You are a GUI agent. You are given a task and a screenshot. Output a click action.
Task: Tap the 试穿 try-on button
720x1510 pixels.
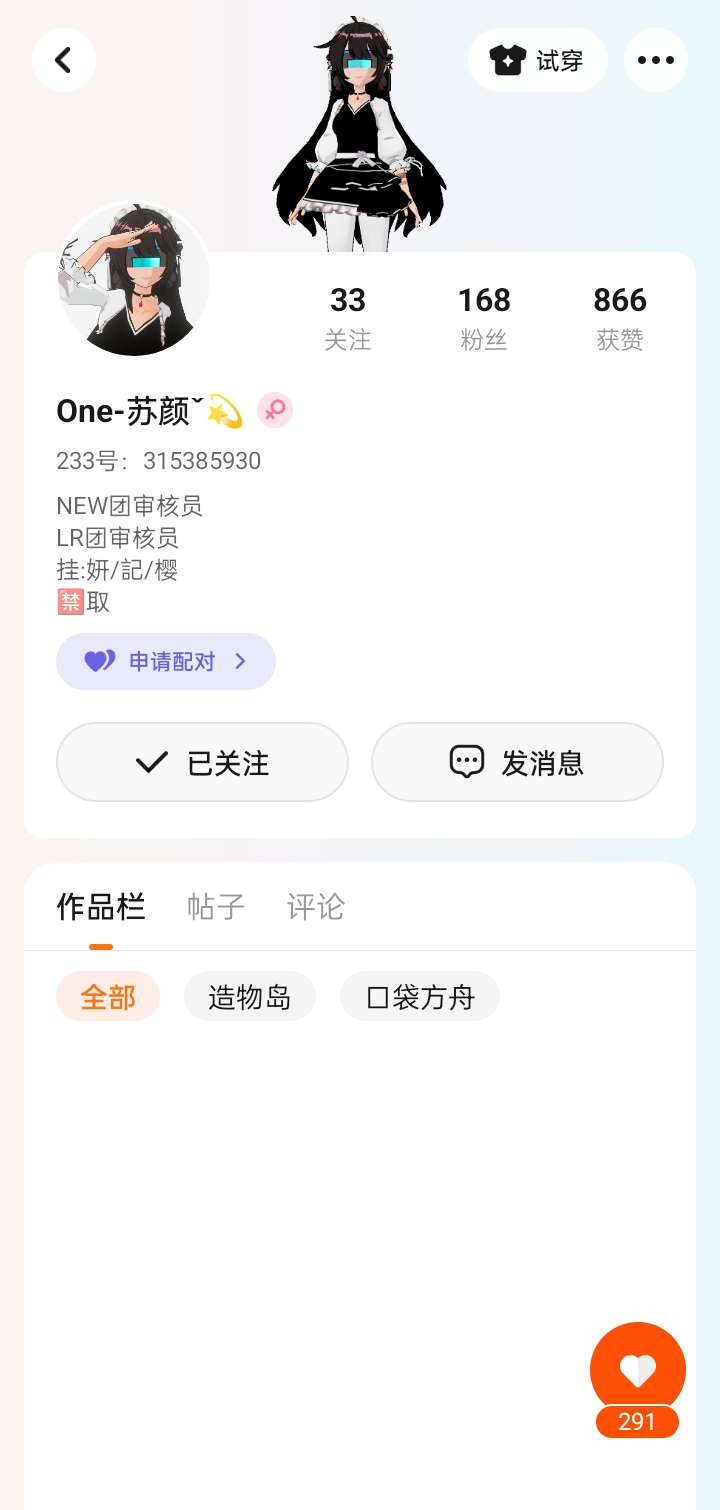[538, 60]
